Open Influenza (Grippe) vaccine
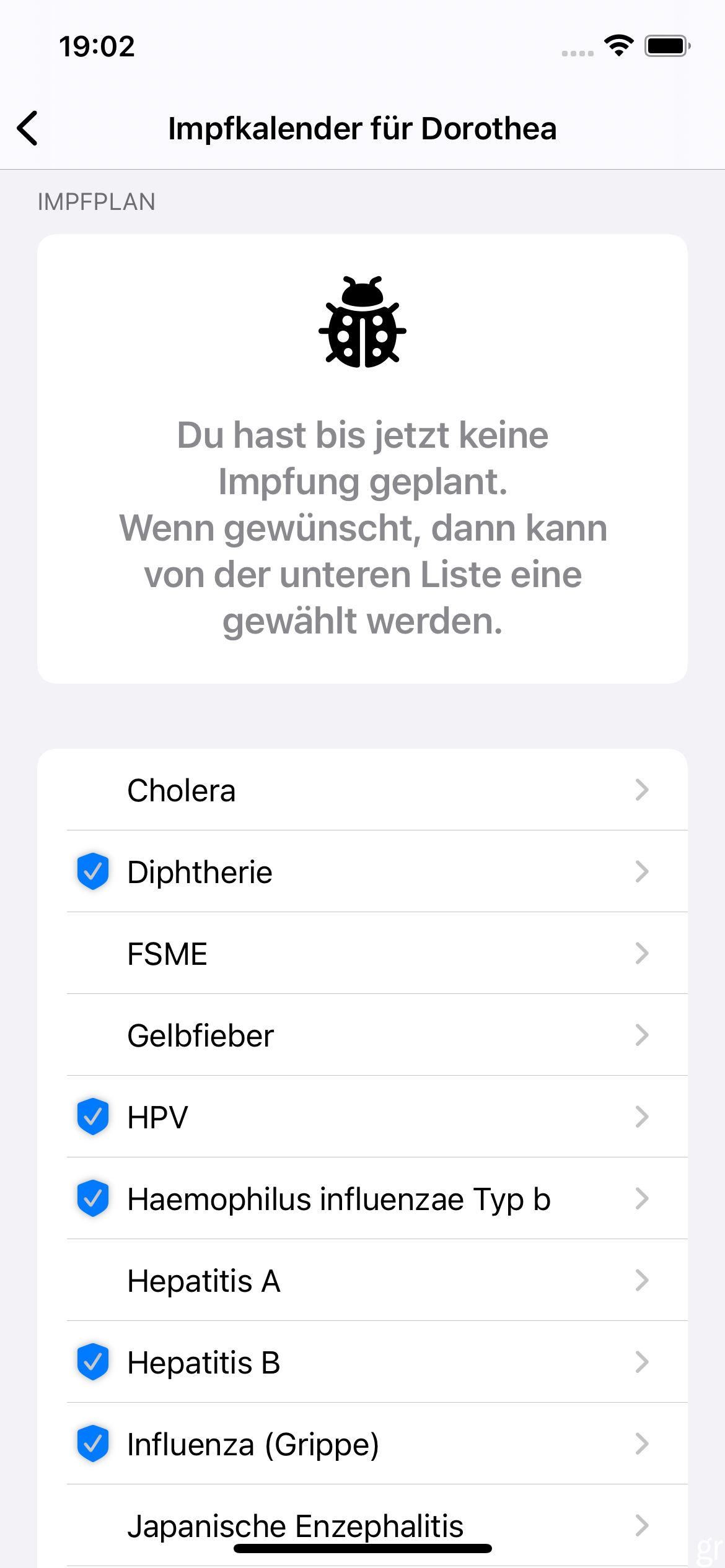 coord(362,1444)
